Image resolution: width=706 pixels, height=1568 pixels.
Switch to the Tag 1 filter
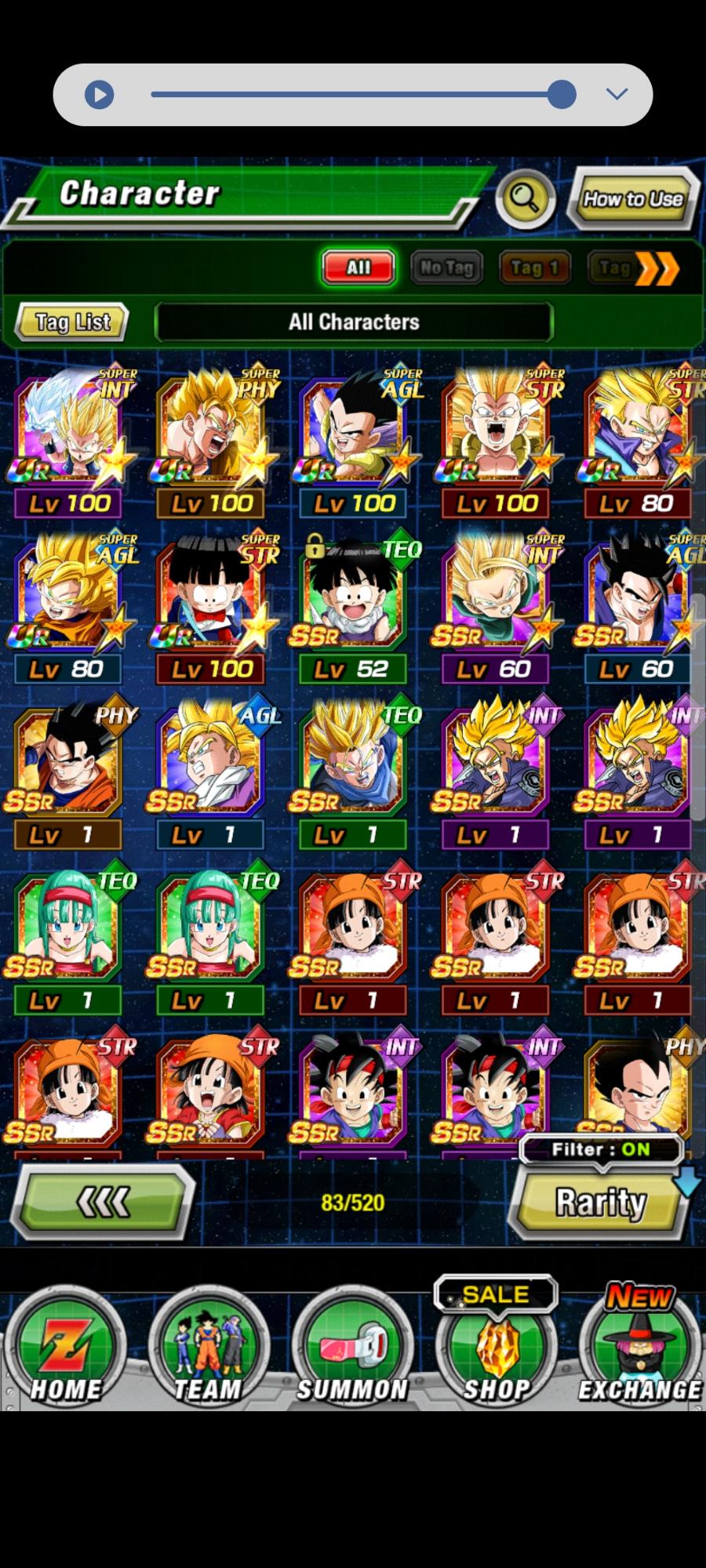(534, 268)
